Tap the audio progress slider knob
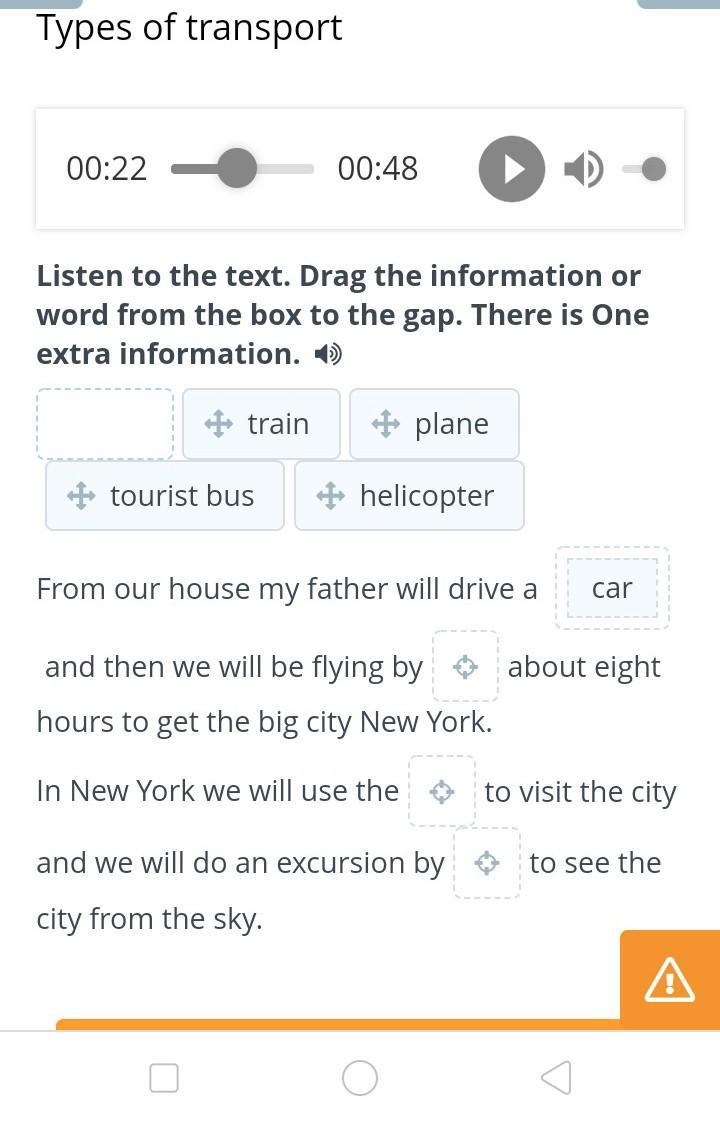The image size is (720, 1126). (237, 169)
